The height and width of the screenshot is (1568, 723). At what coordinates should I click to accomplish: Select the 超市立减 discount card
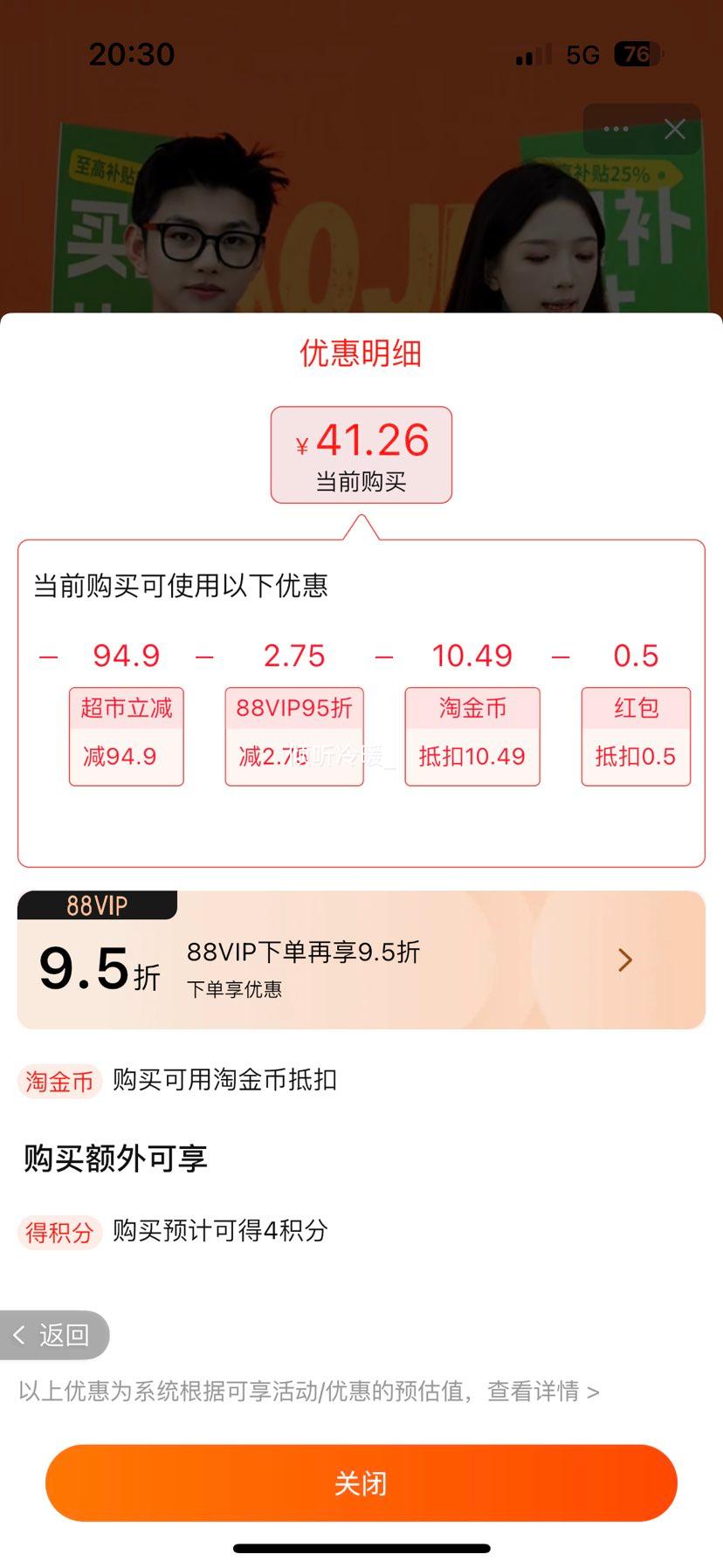126,736
